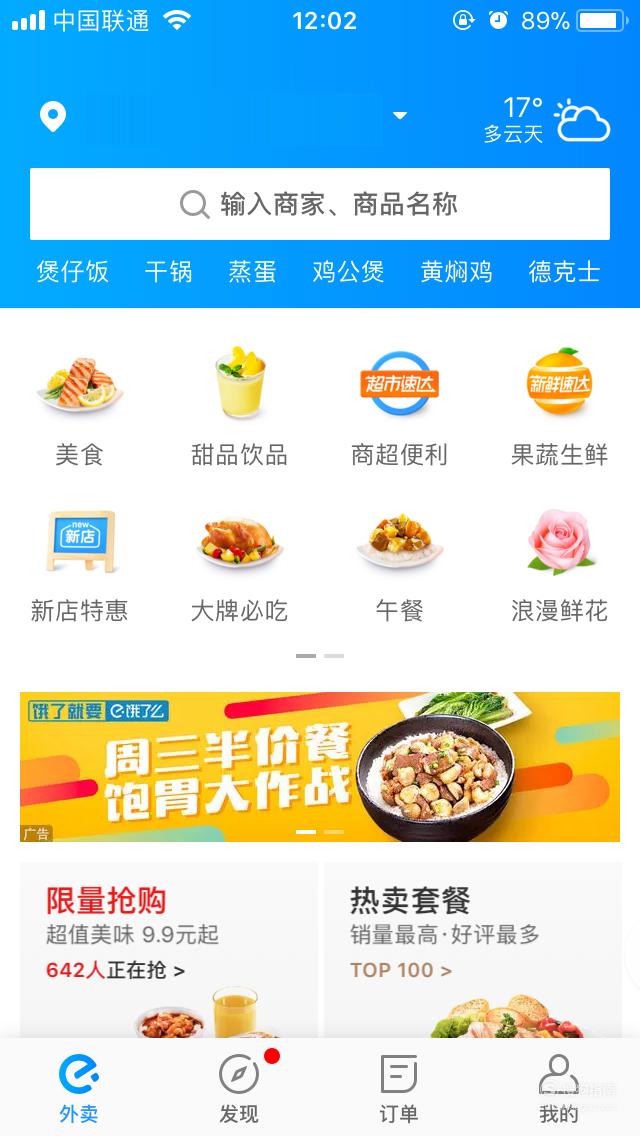Select the 煲仔饭 search suggestion
This screenshot has width=640, height=1136.
[x=72, y=272]
